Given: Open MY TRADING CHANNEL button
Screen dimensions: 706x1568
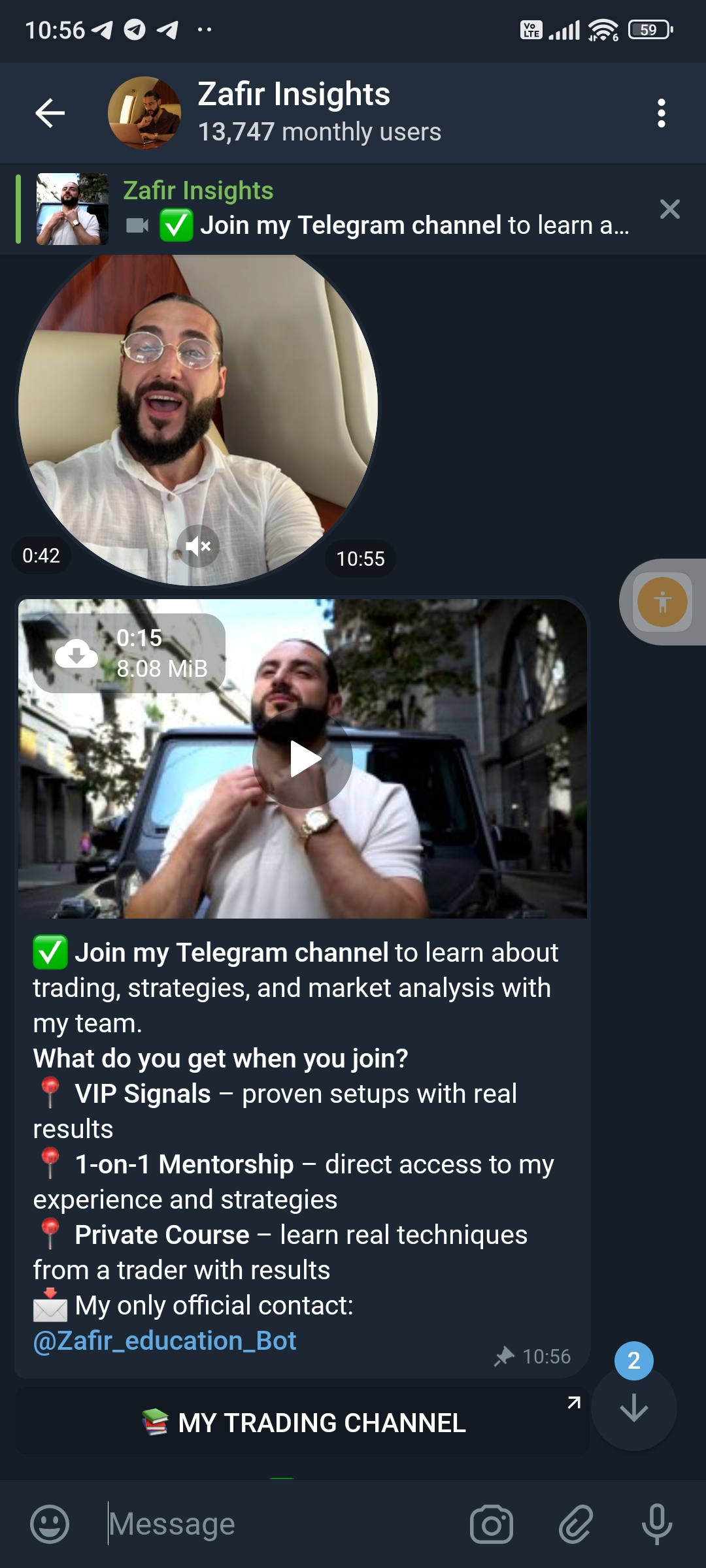Looking at the screenshot, I should [x=303, y=1422].
